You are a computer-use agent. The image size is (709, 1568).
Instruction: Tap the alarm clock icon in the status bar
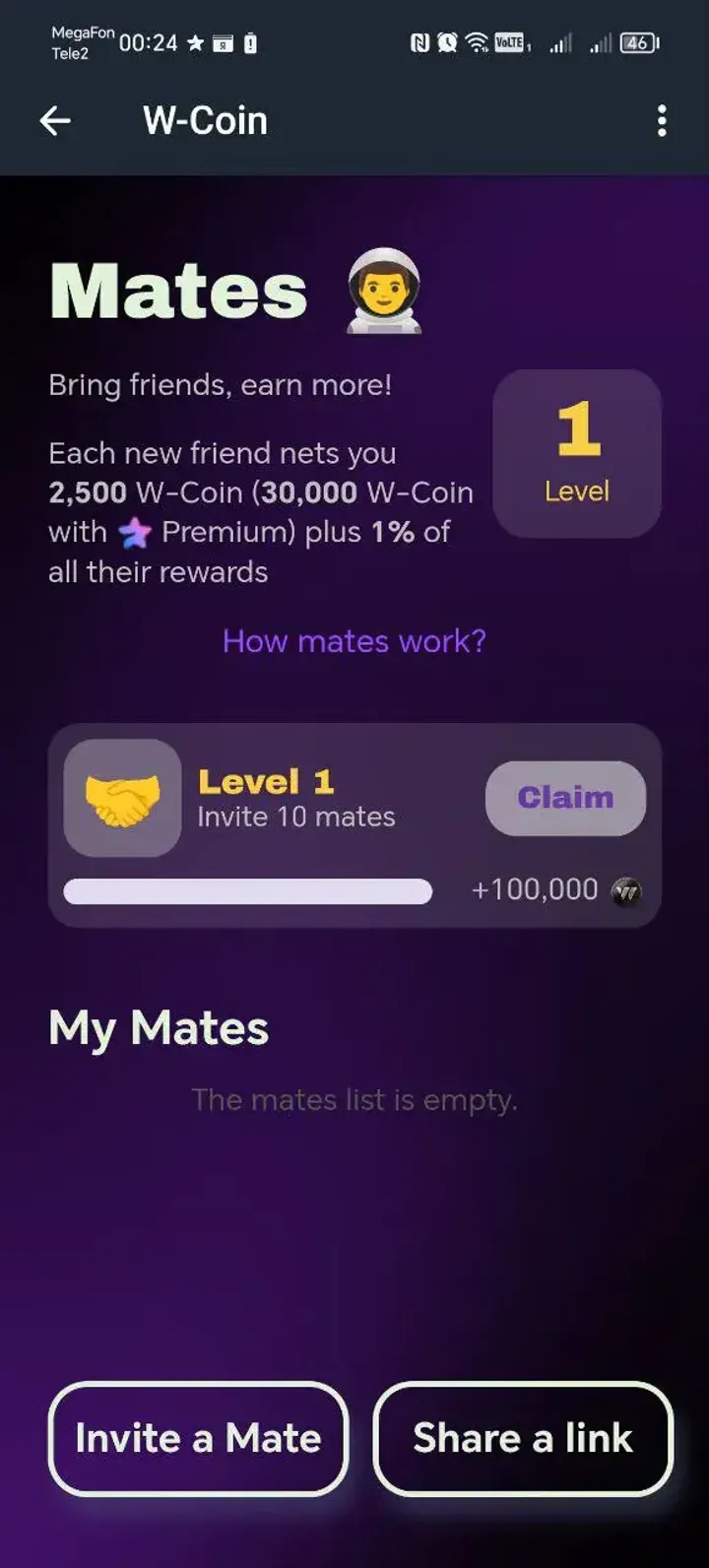tap(448, 42)
